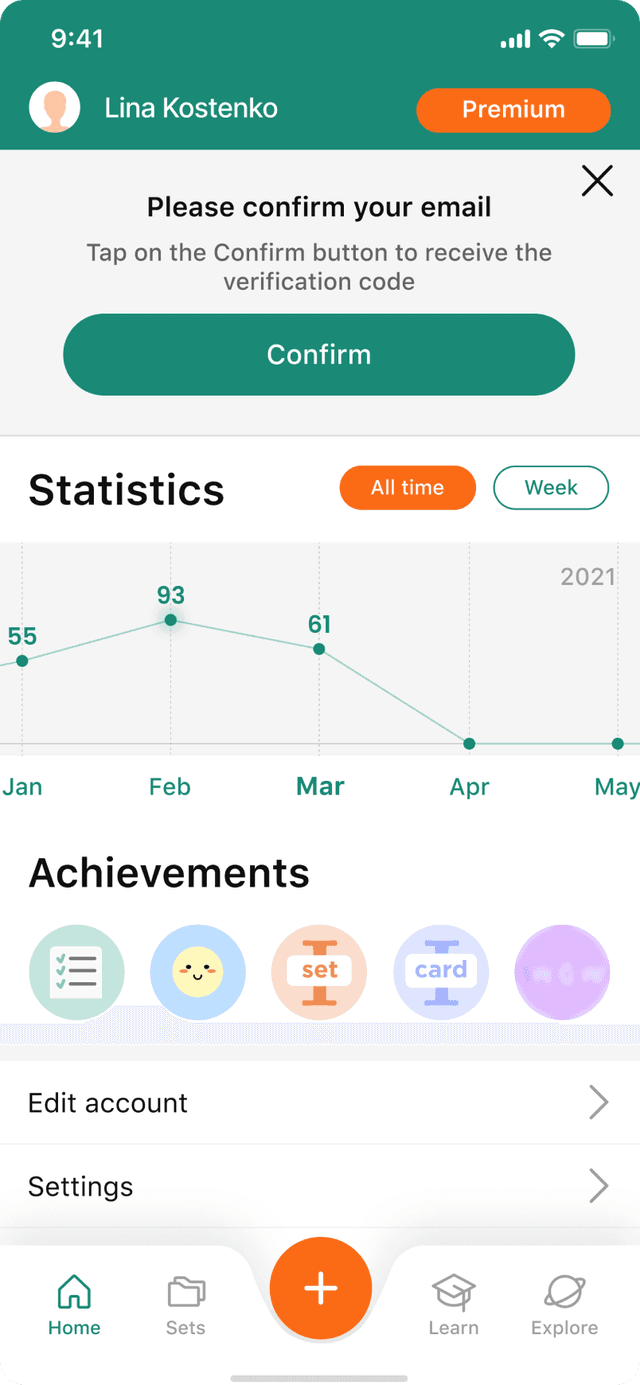Select the All time statistics filter
This screenshot has width=640, height=1385.
tap(407, 488)
